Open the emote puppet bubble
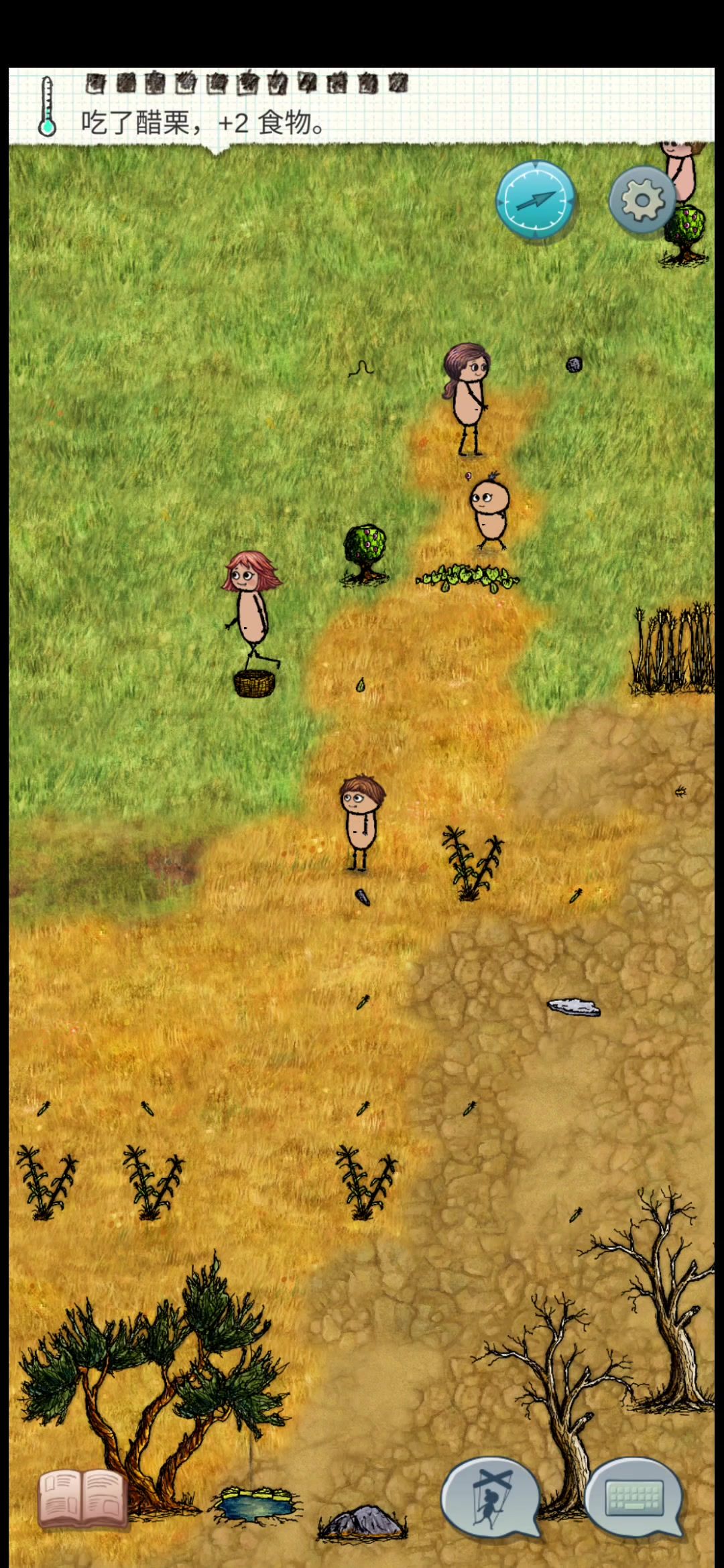 491,1498
